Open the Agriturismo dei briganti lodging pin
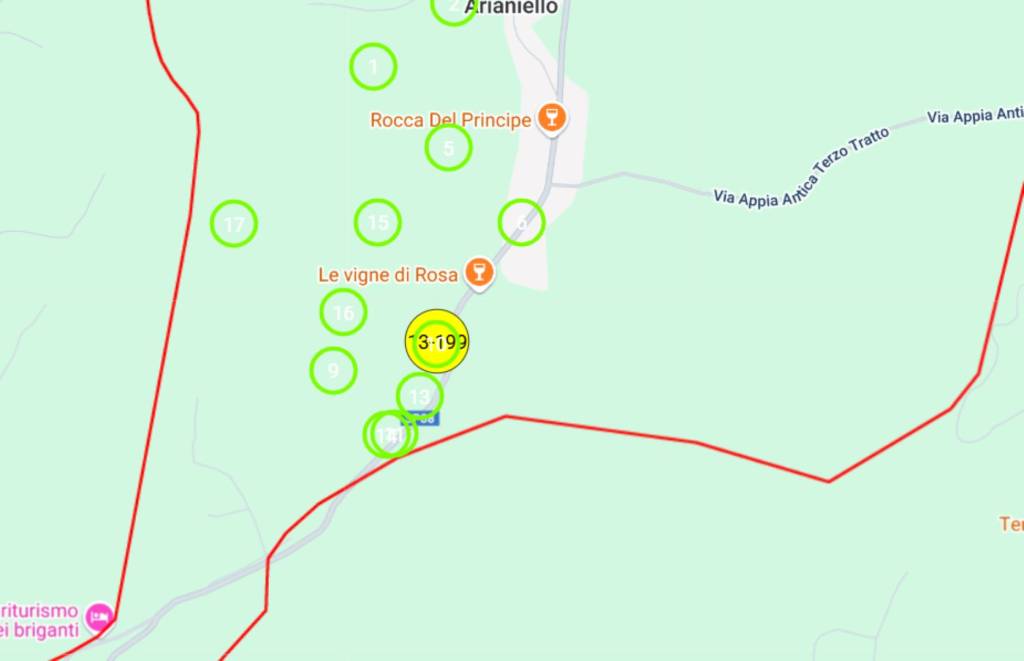 click(98, 616)
